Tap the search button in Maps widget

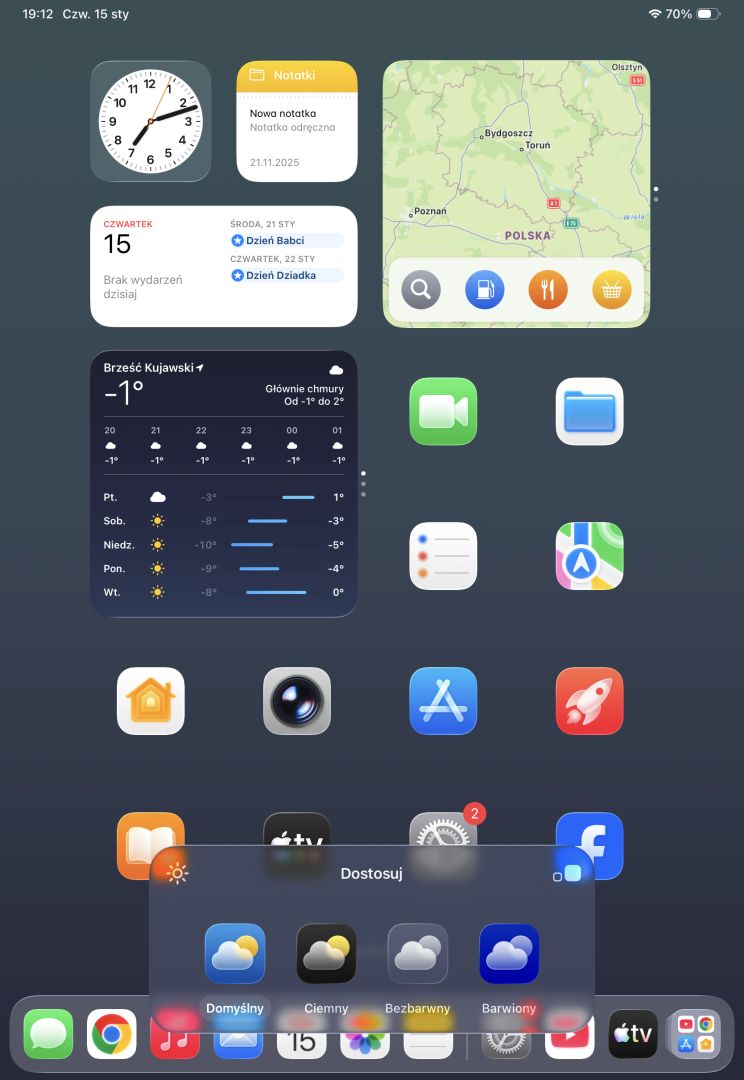[421, 290]
